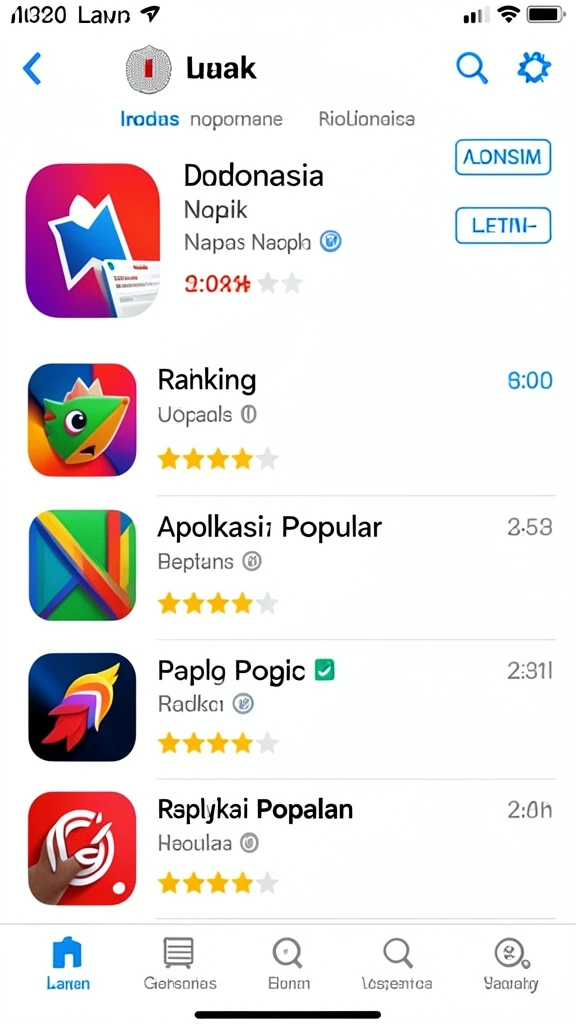Switch to the Losgentca bottom tab
This screenshot has width=576, height=1024.
[x=397, y=964]
